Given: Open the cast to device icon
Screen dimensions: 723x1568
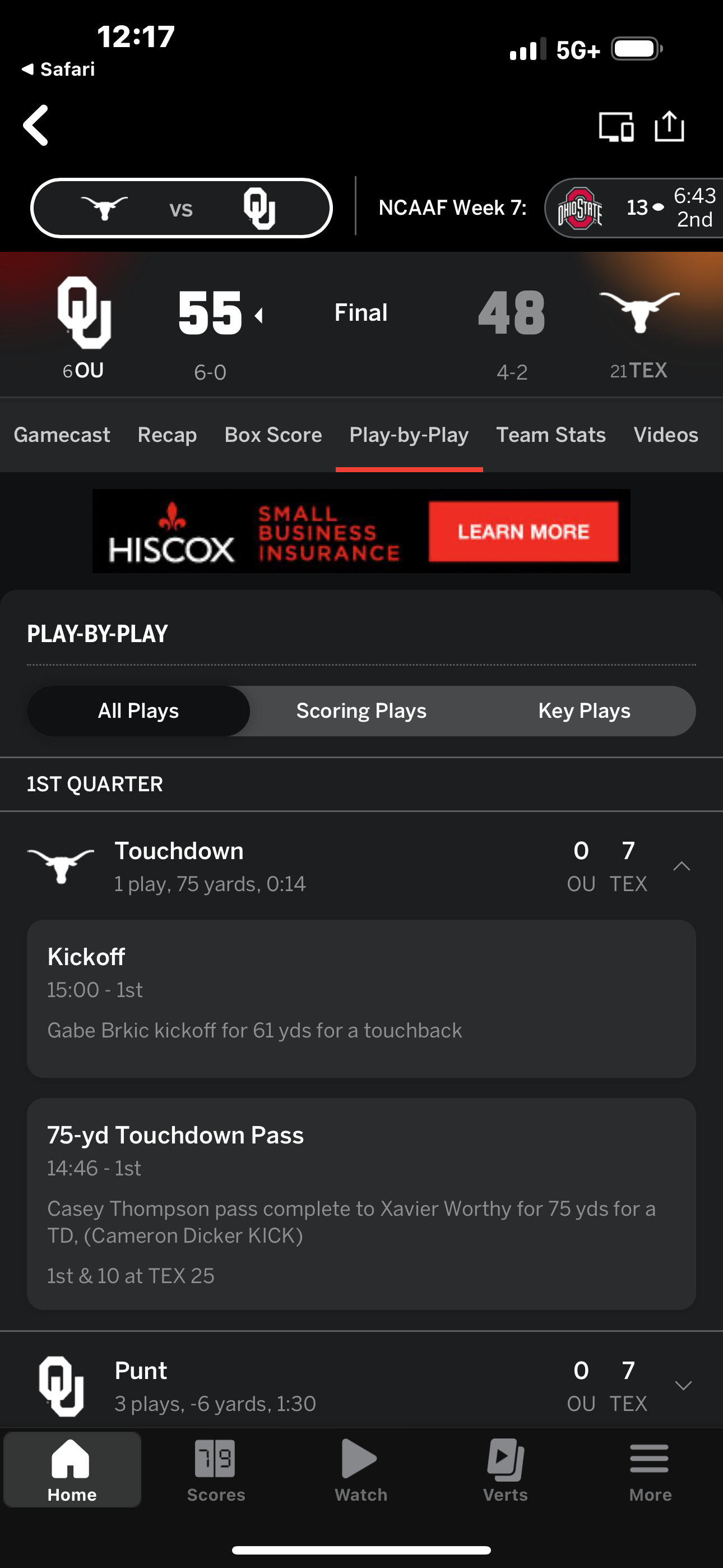Looking at the screenshot, I should 616,127.
